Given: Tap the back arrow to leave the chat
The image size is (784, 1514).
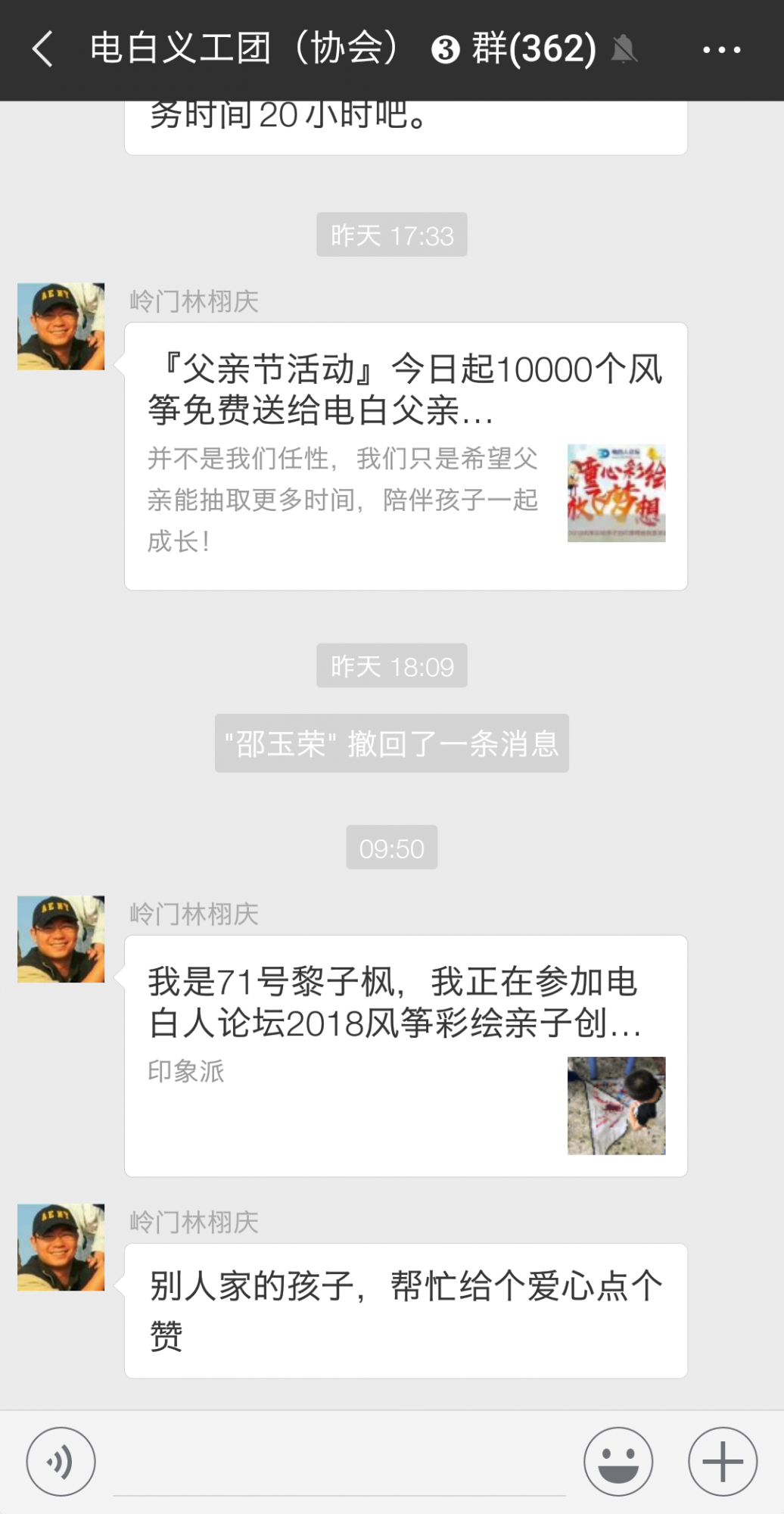Looking at the screenshot, I should 42,48.
